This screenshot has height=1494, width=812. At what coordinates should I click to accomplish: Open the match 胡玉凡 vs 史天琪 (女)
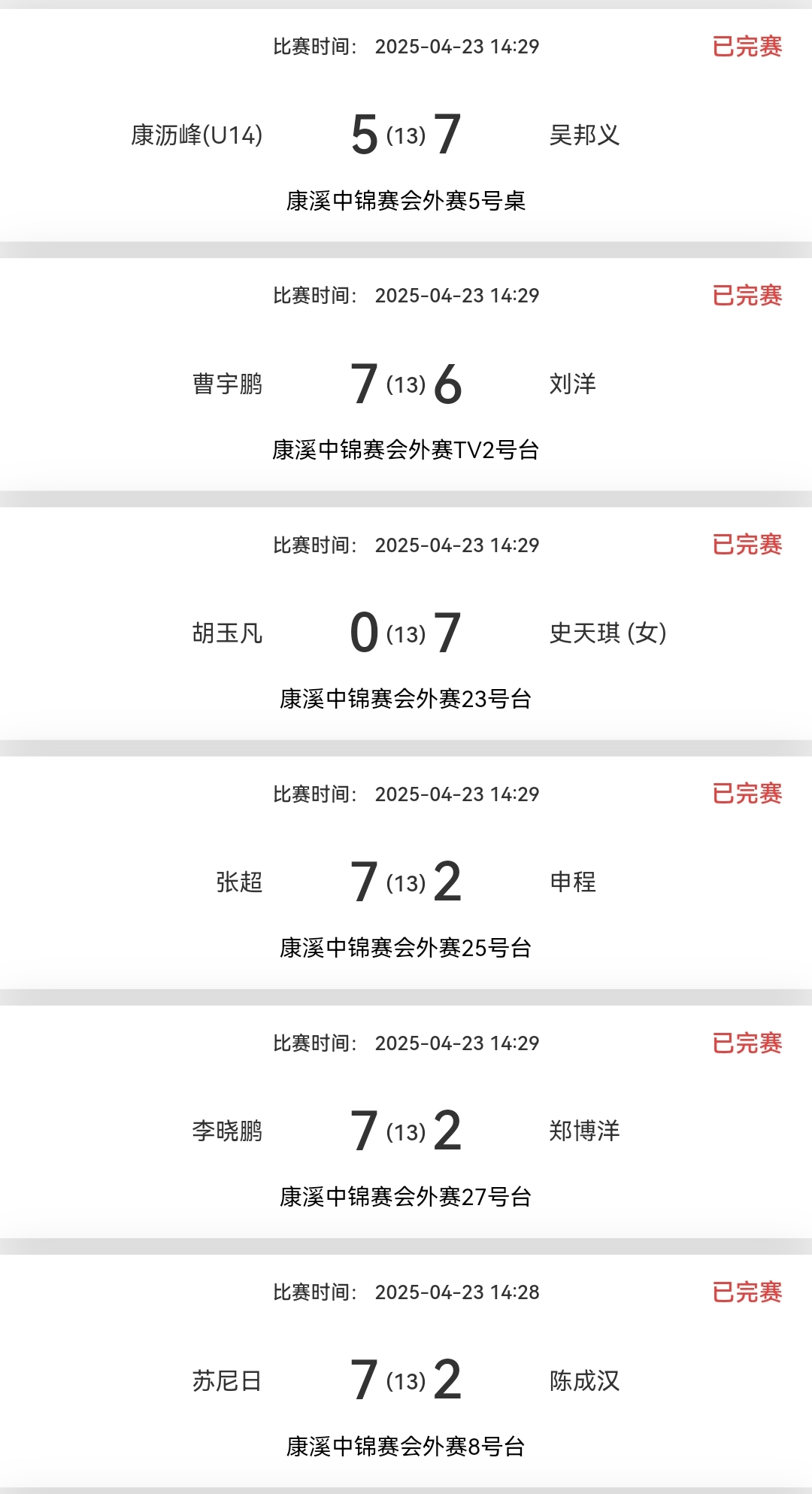pyautogui.click(x=406, y=633)
